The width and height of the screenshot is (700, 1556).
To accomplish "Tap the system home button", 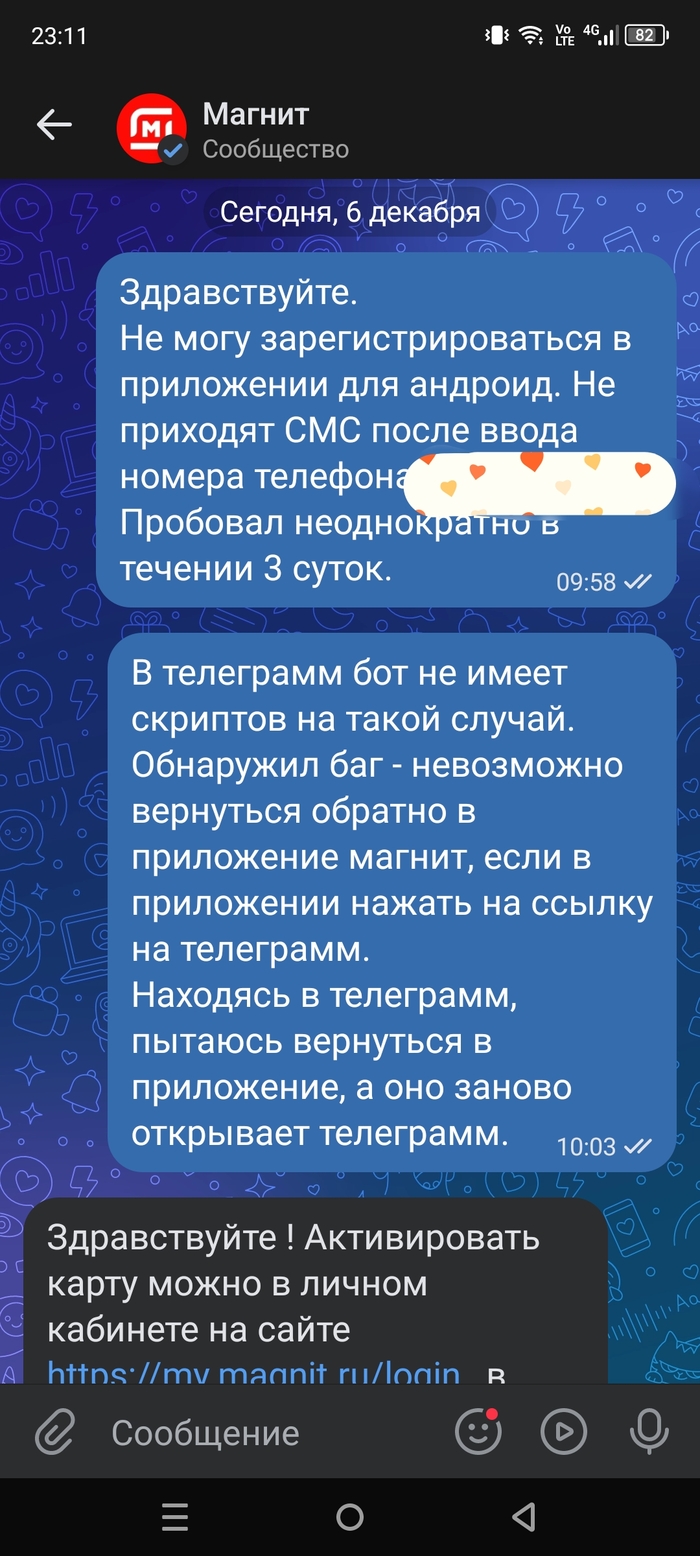I will [350, 1517].
